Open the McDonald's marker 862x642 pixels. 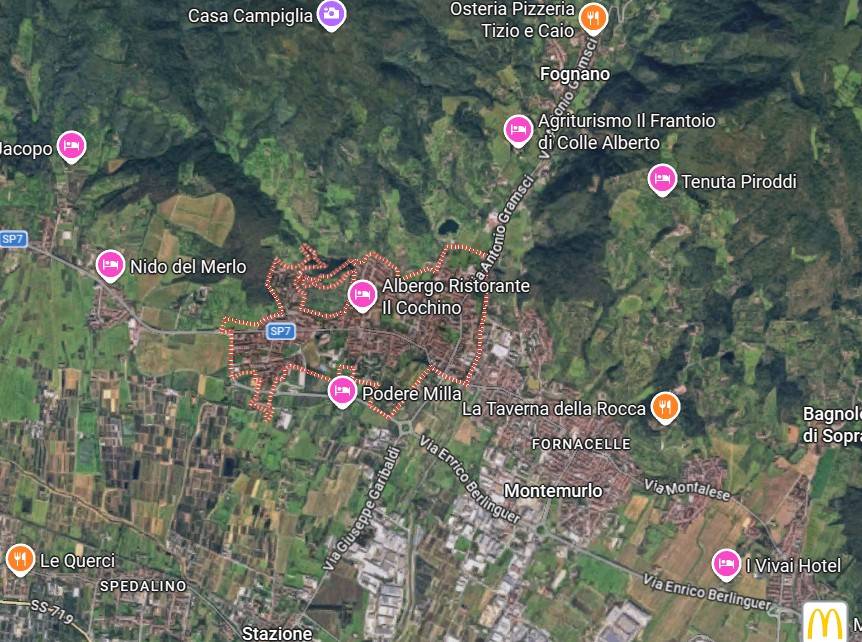coord(825,623)
